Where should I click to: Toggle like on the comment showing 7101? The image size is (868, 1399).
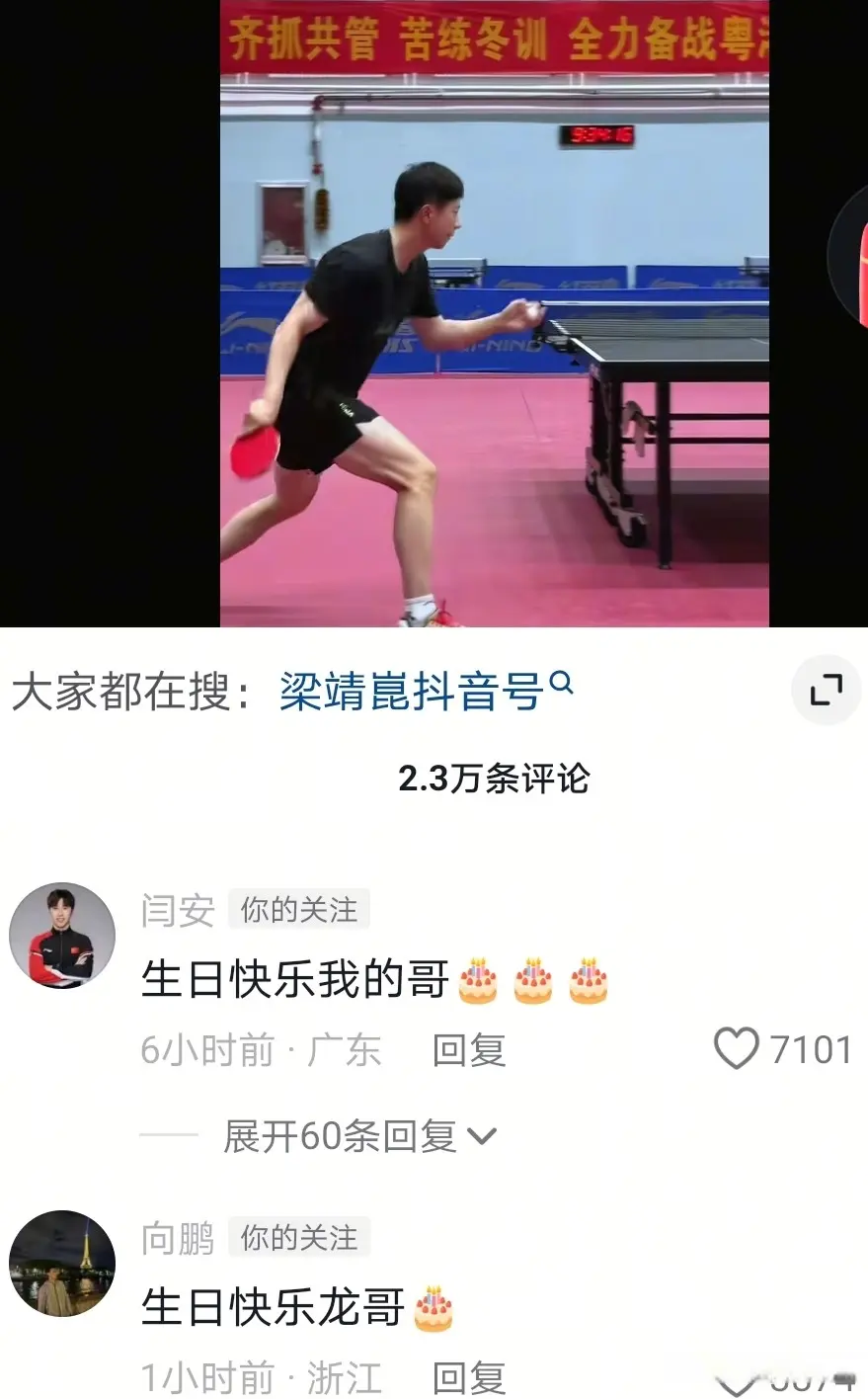(x=736, y=1050)
